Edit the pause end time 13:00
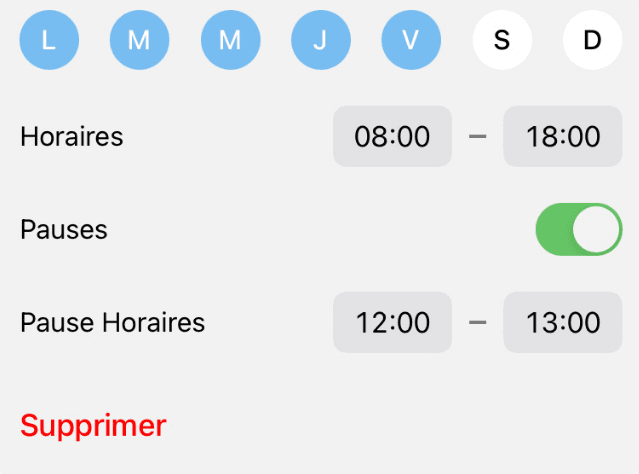 (x=563, y=322)
